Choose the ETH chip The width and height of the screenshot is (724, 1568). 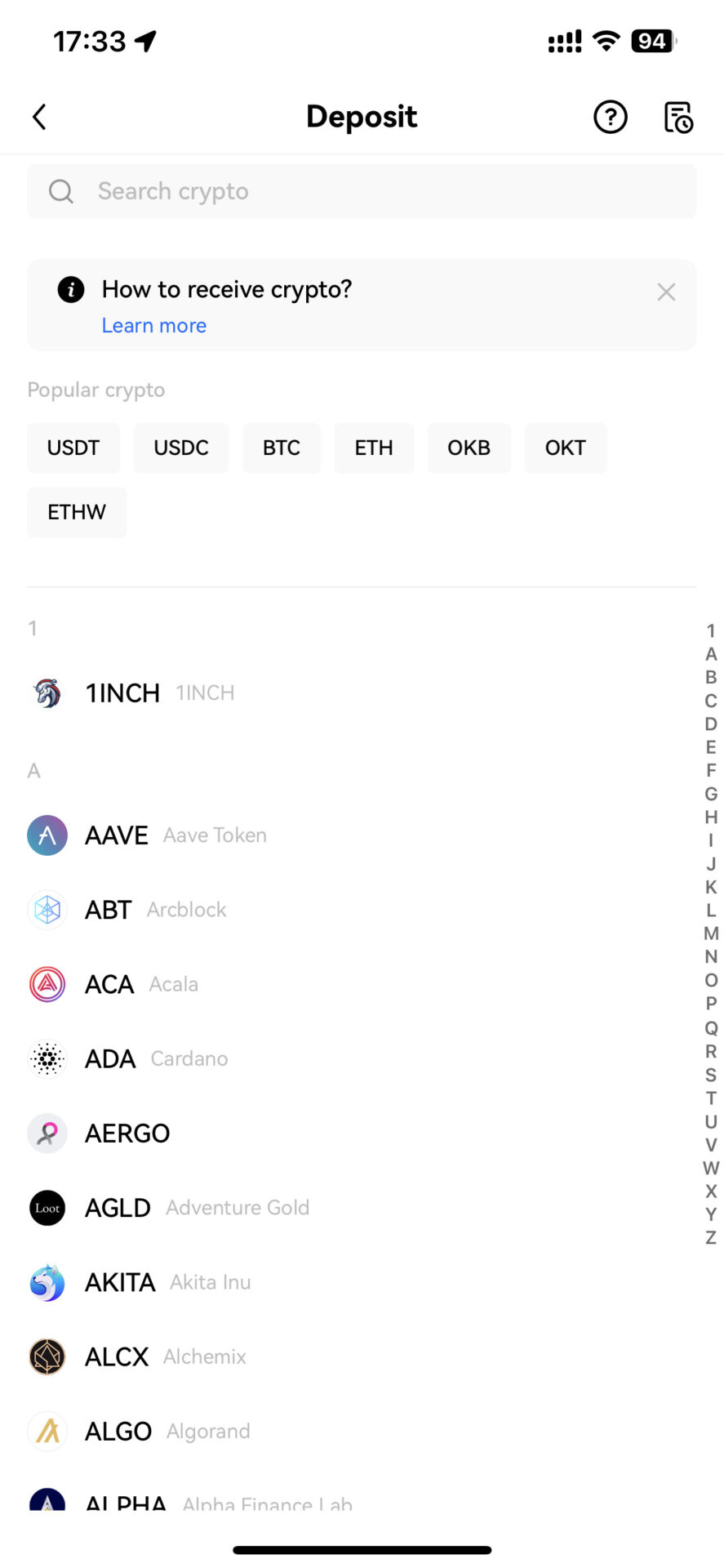tap(374, 448)
